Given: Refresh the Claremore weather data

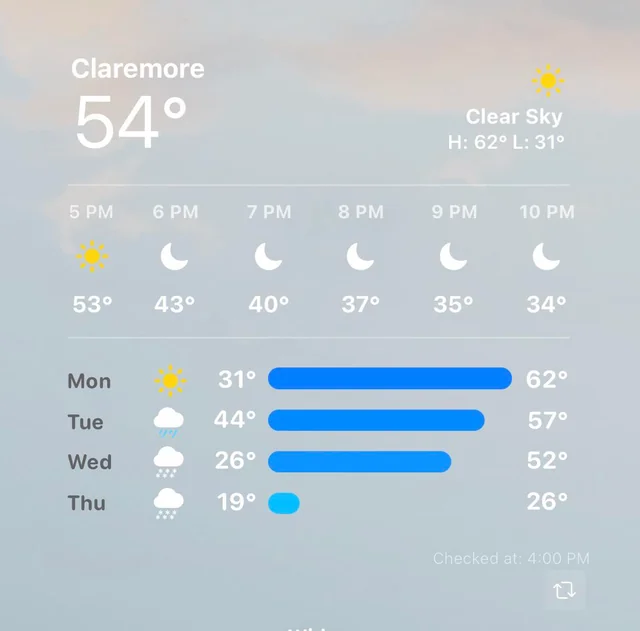Looking at the screenshot, I should pyautogui.click(x=564, y=590).
